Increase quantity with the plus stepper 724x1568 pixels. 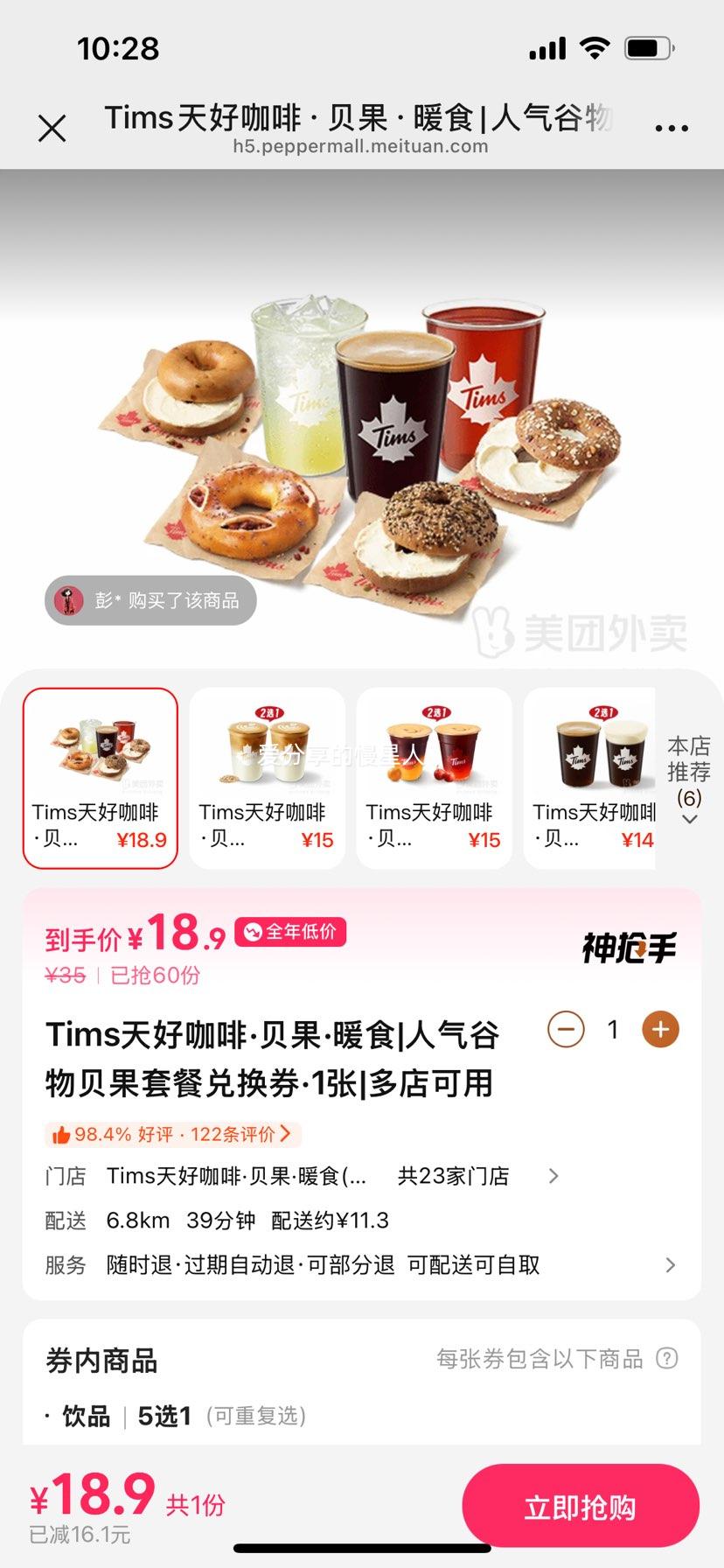point(660,1030)
